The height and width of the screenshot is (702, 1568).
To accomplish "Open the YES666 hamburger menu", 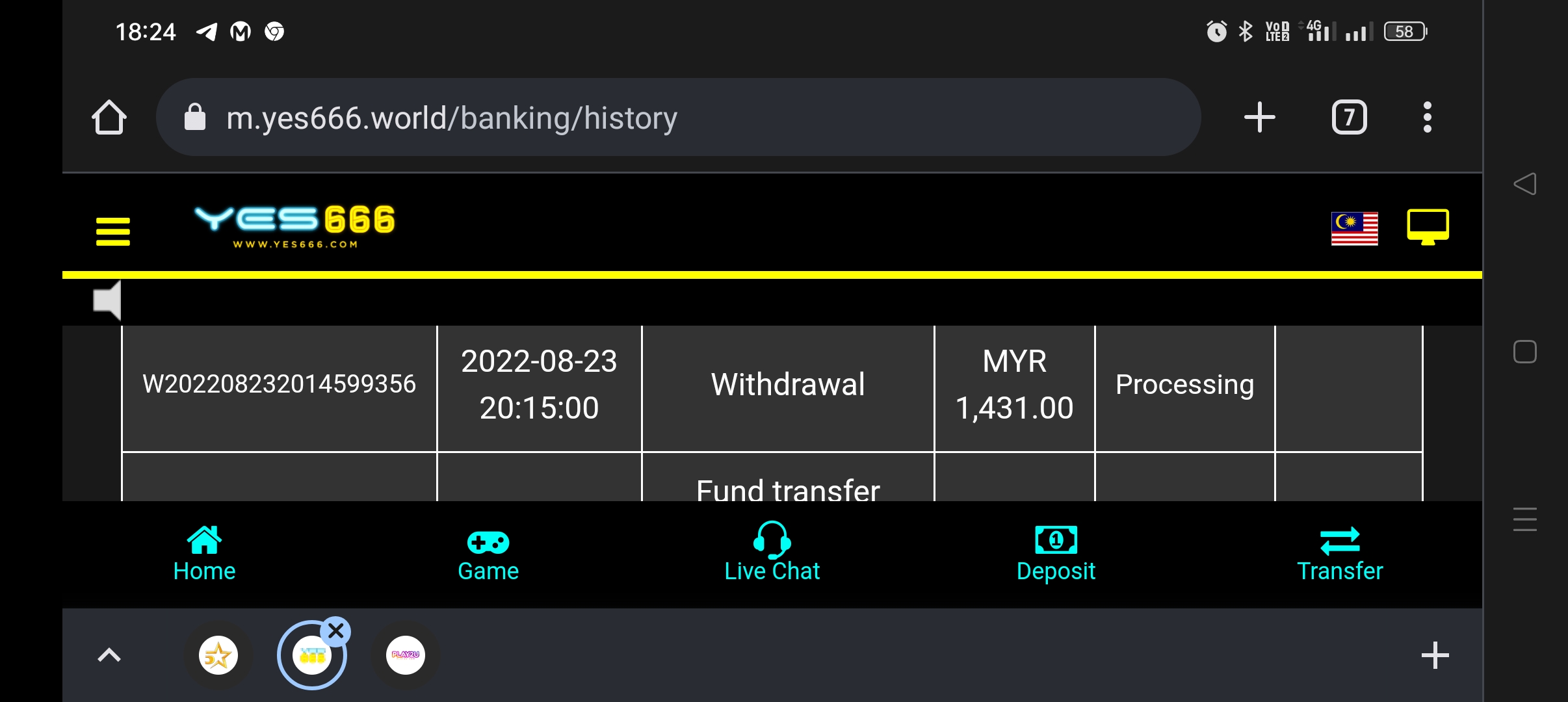I will coord(113,231).
